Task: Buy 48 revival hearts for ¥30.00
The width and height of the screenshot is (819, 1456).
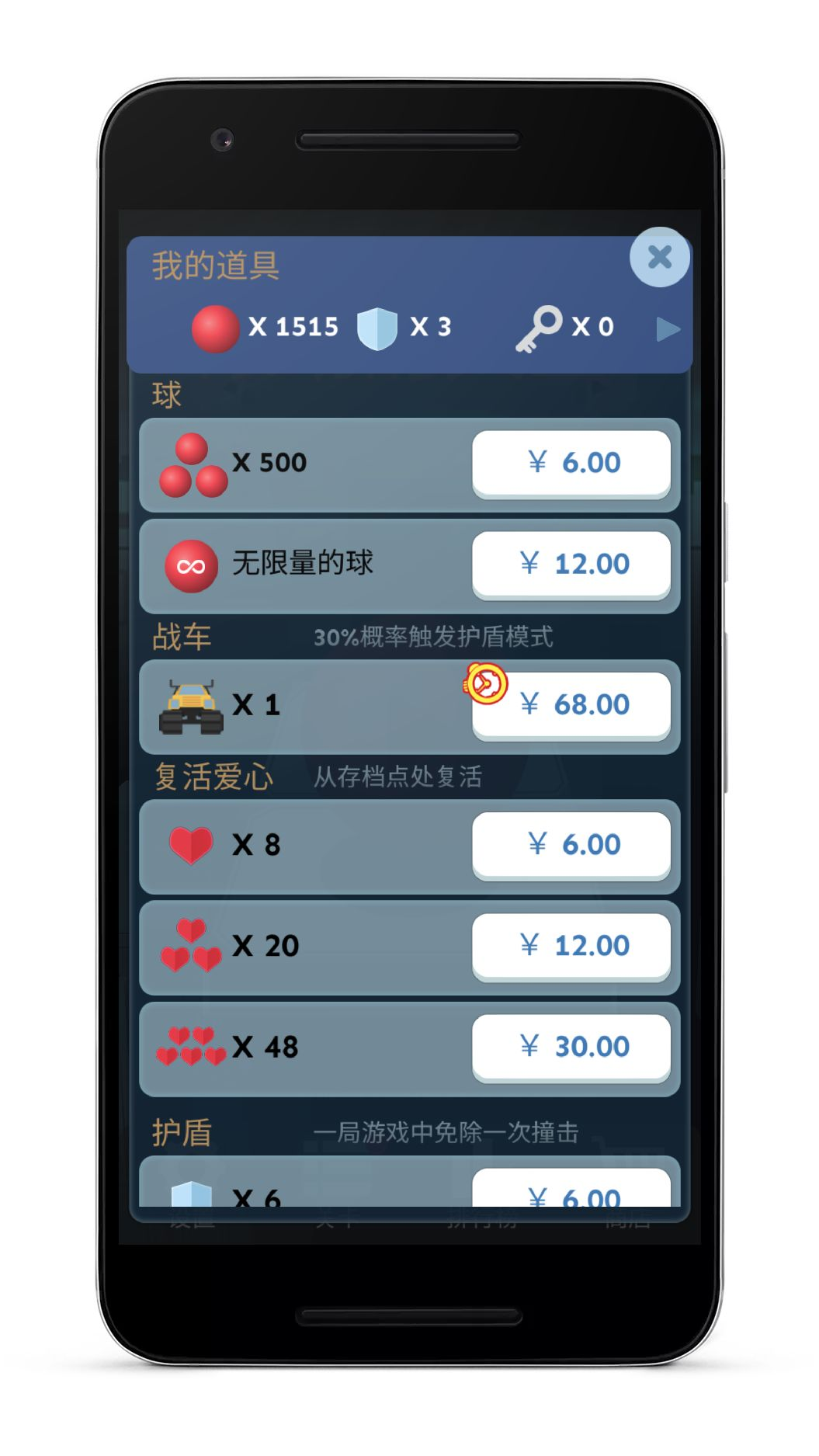Action: 571,1046
